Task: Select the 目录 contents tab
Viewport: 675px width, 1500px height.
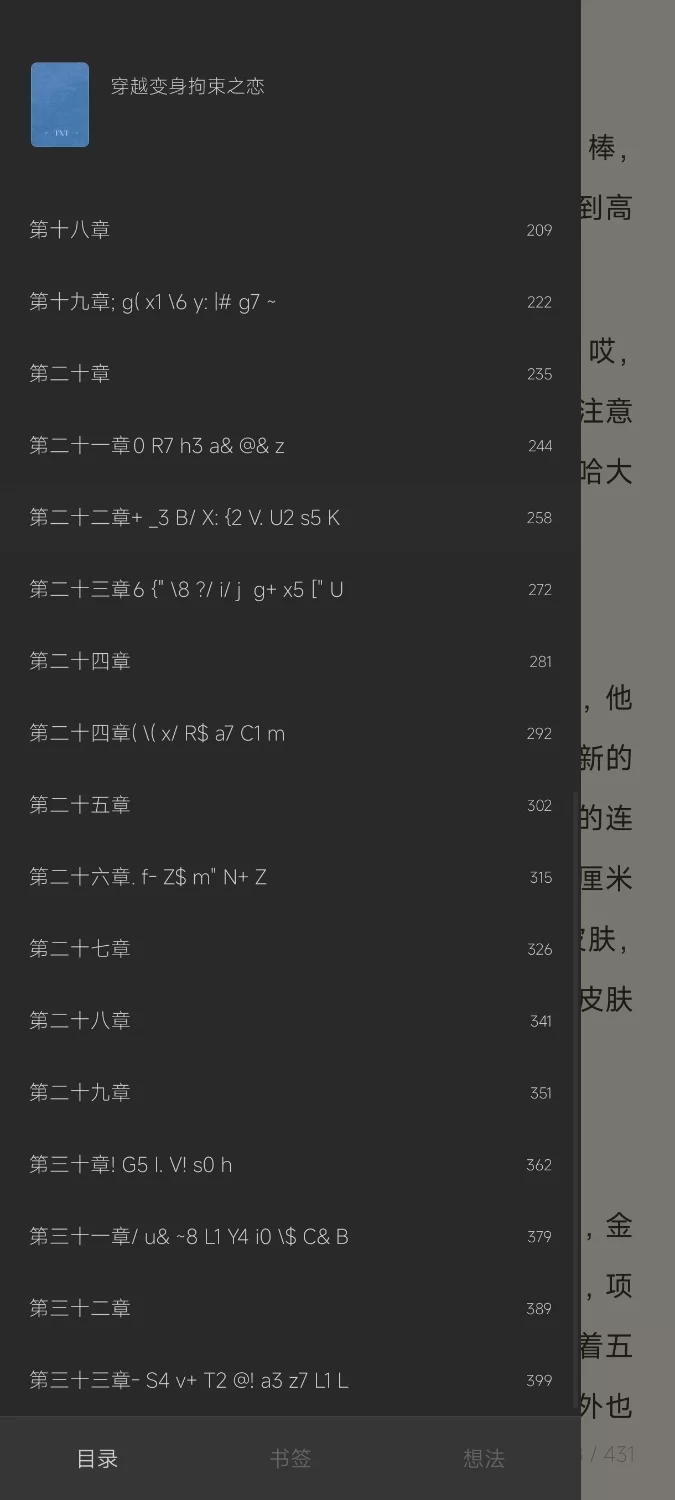Action: pyautogui.click(x=97, y=1459)
